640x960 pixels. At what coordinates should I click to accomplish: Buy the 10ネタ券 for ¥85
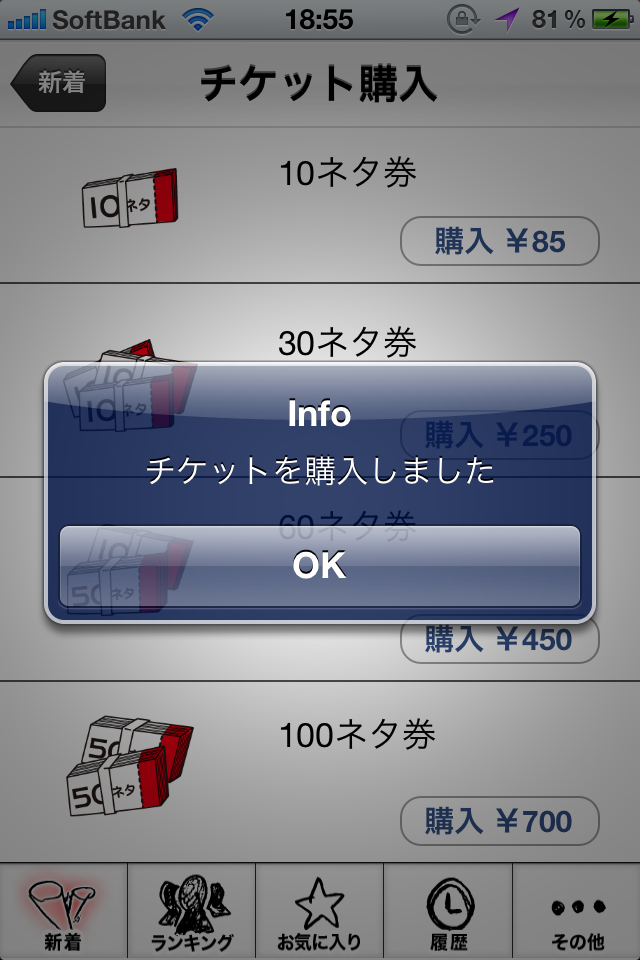[499, 241]
